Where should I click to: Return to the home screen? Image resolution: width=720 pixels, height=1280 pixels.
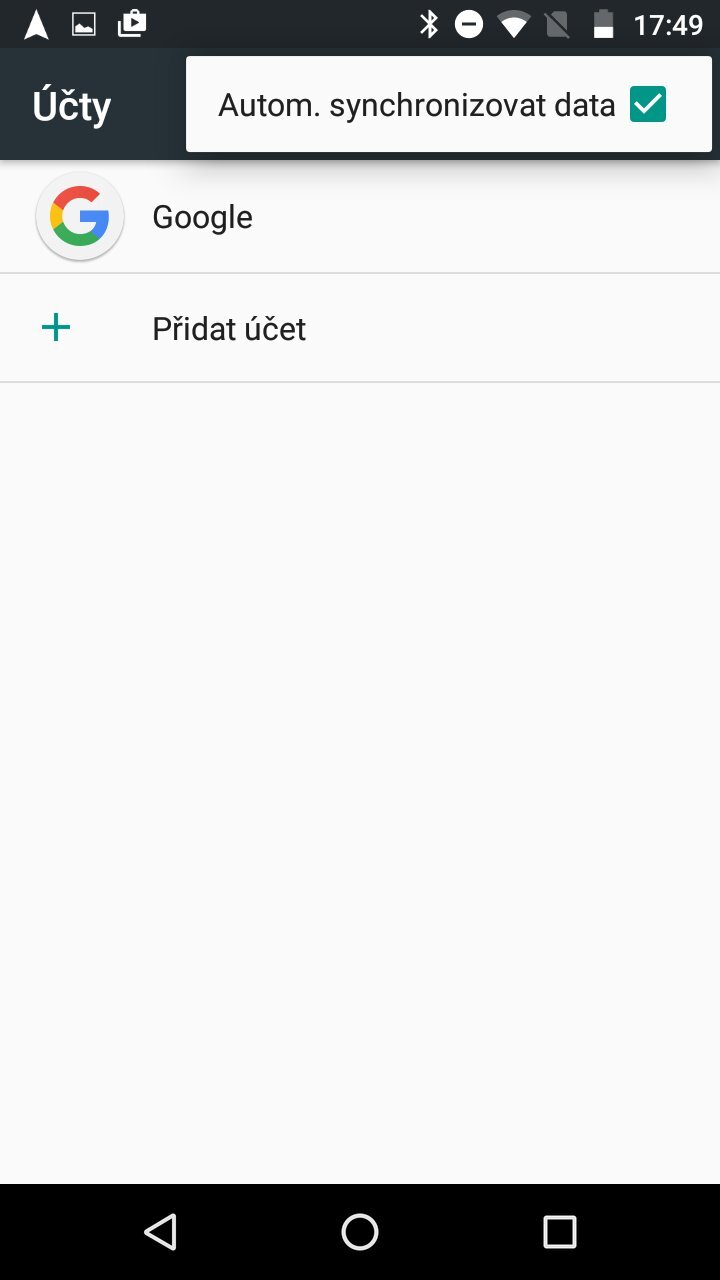click(x=360, y=1231)
